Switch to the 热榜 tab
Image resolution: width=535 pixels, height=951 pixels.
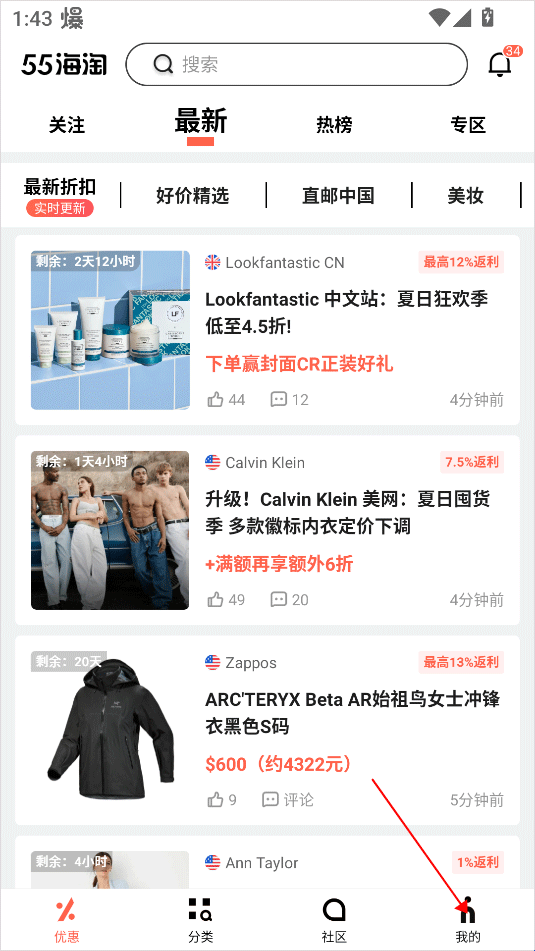point(334,125)
